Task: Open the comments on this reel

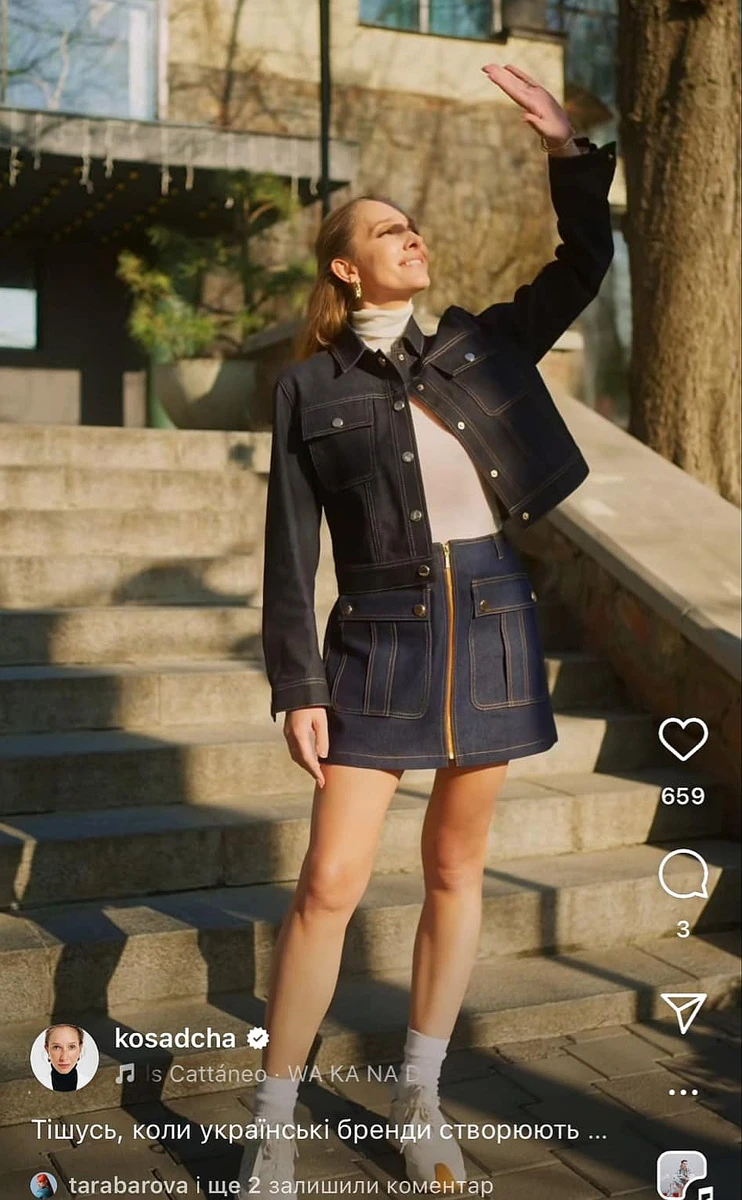Action: click(683, 875)
